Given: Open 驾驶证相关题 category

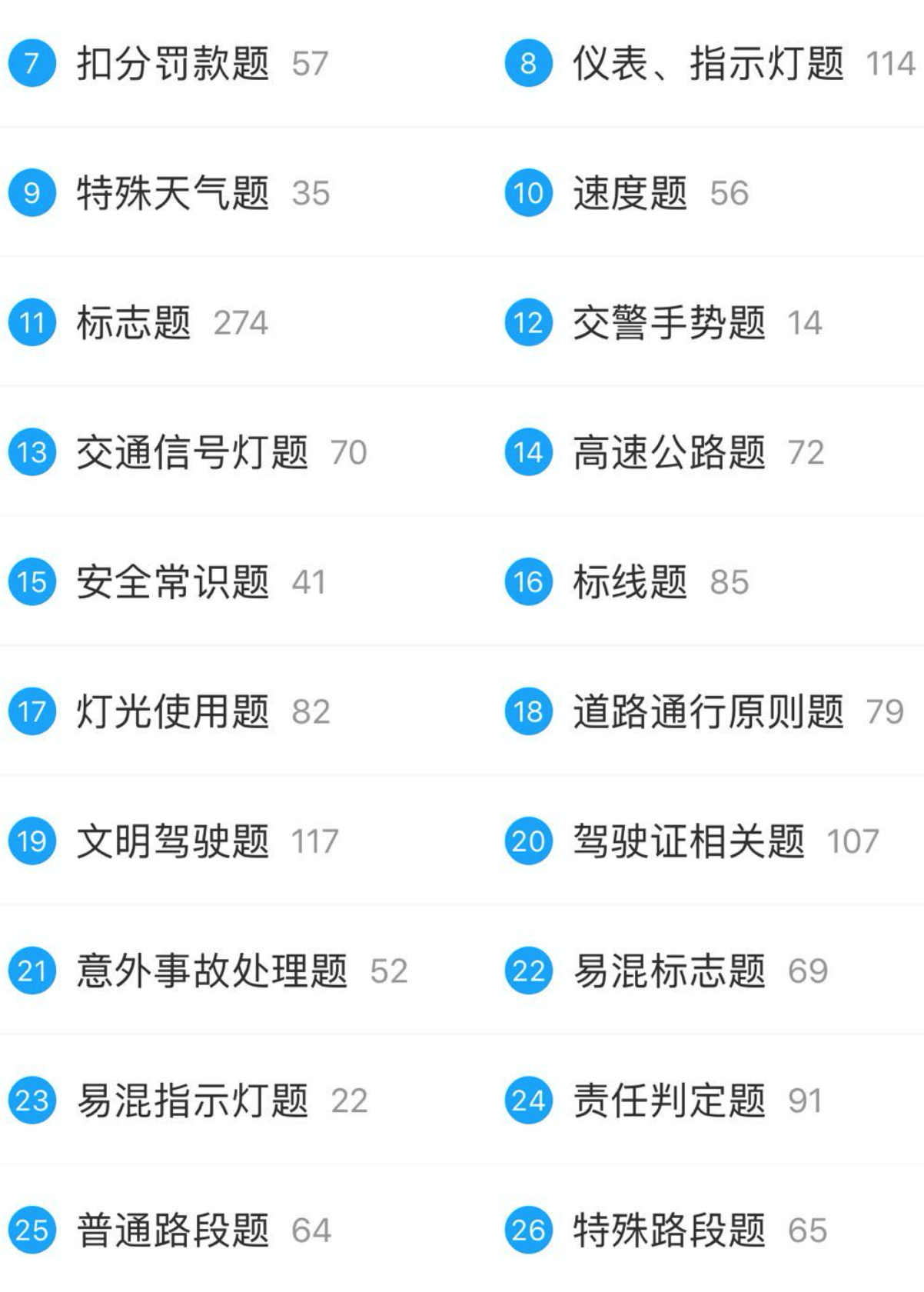Looking at the screenshot, I should tap(688, 841).
